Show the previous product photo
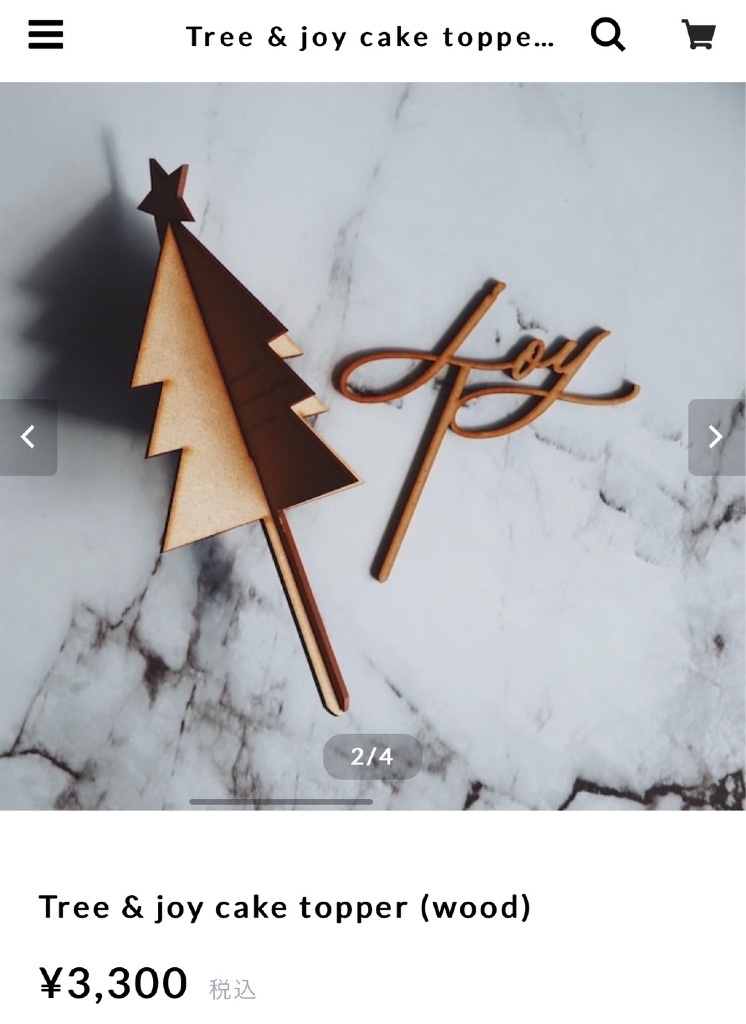 [x=28, y=437]
